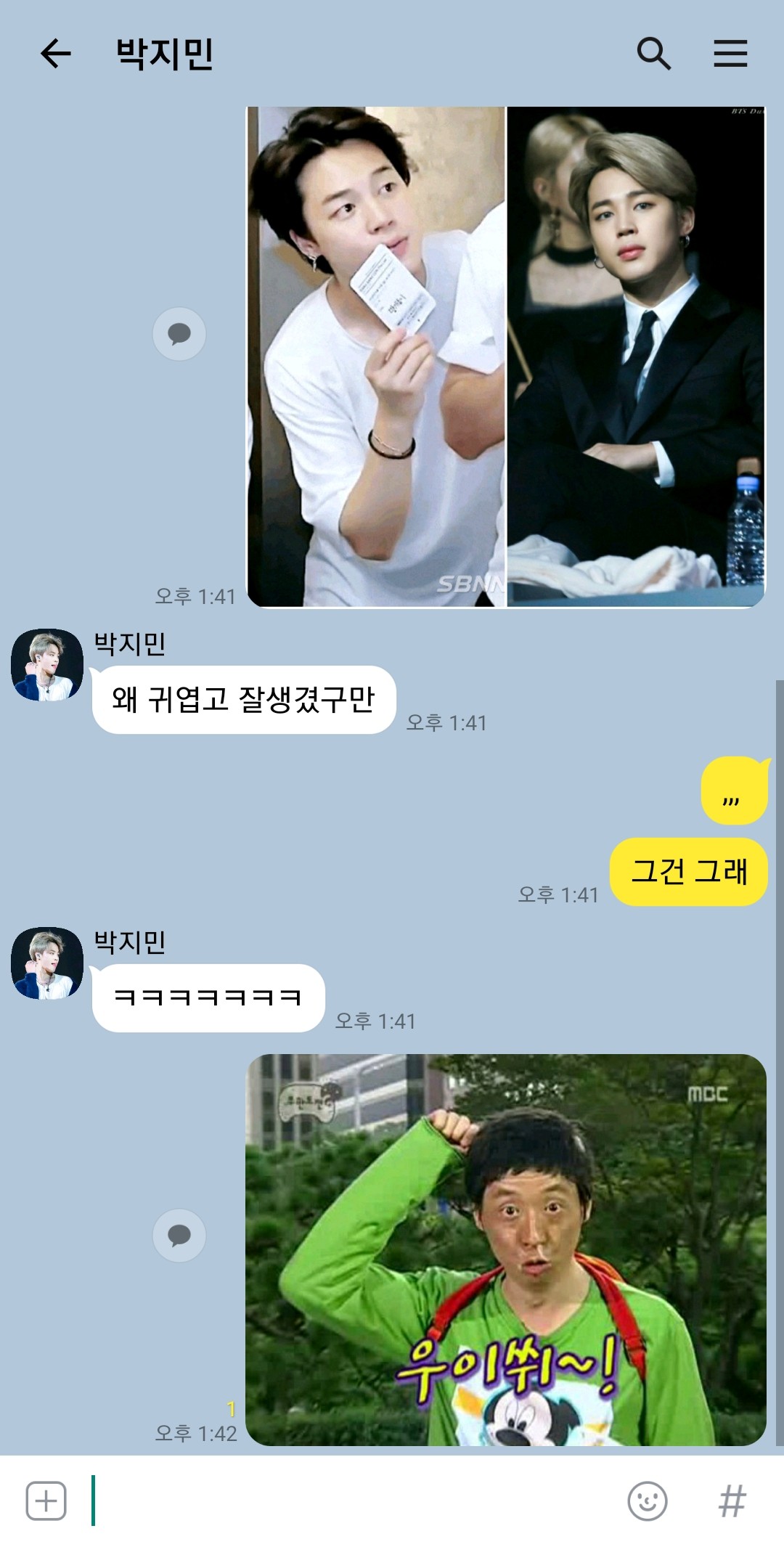Image resolution: width=784 pixels, height=1547 pixels.
Task: Open the hashtag search button
Action: coord(732,1501)
